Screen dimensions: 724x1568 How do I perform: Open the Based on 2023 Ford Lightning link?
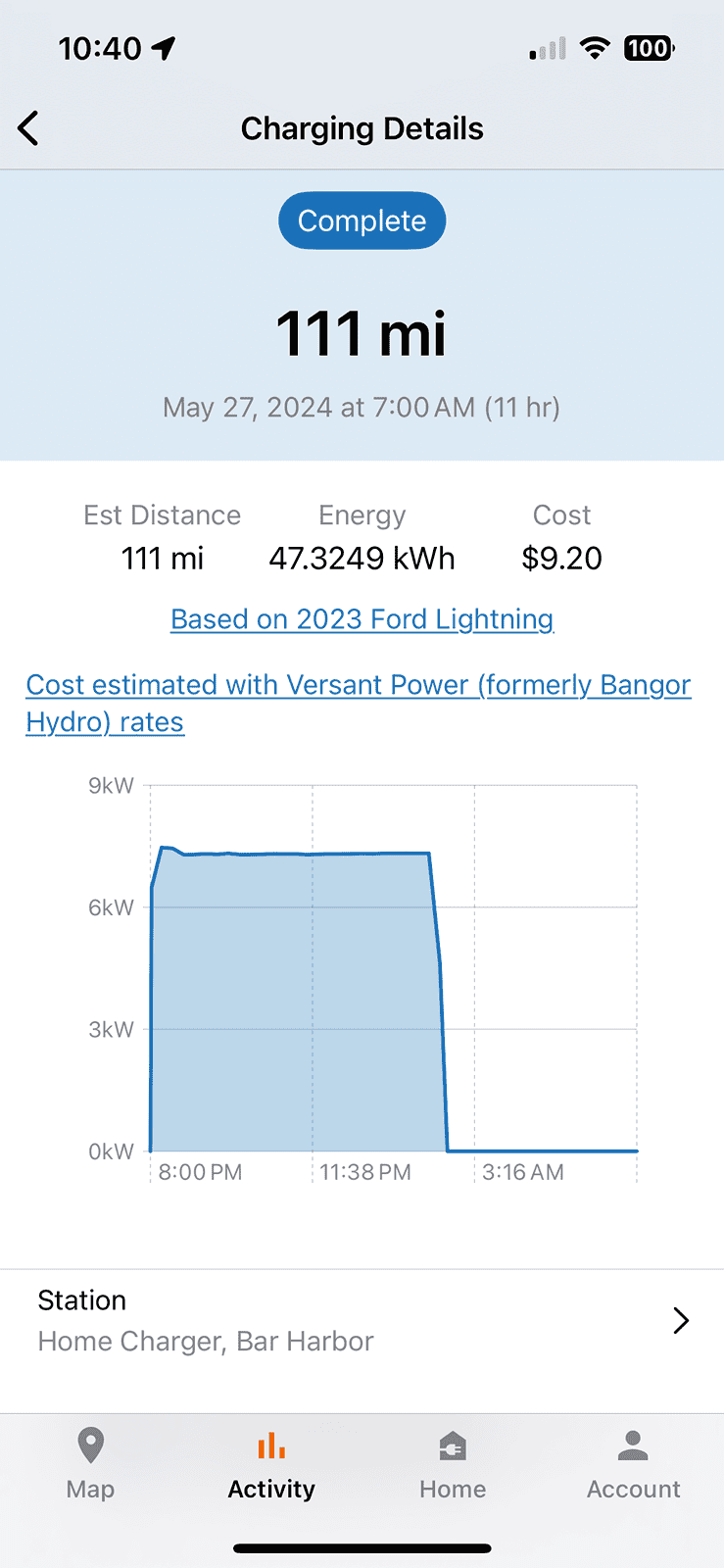[x=362, y=619]
